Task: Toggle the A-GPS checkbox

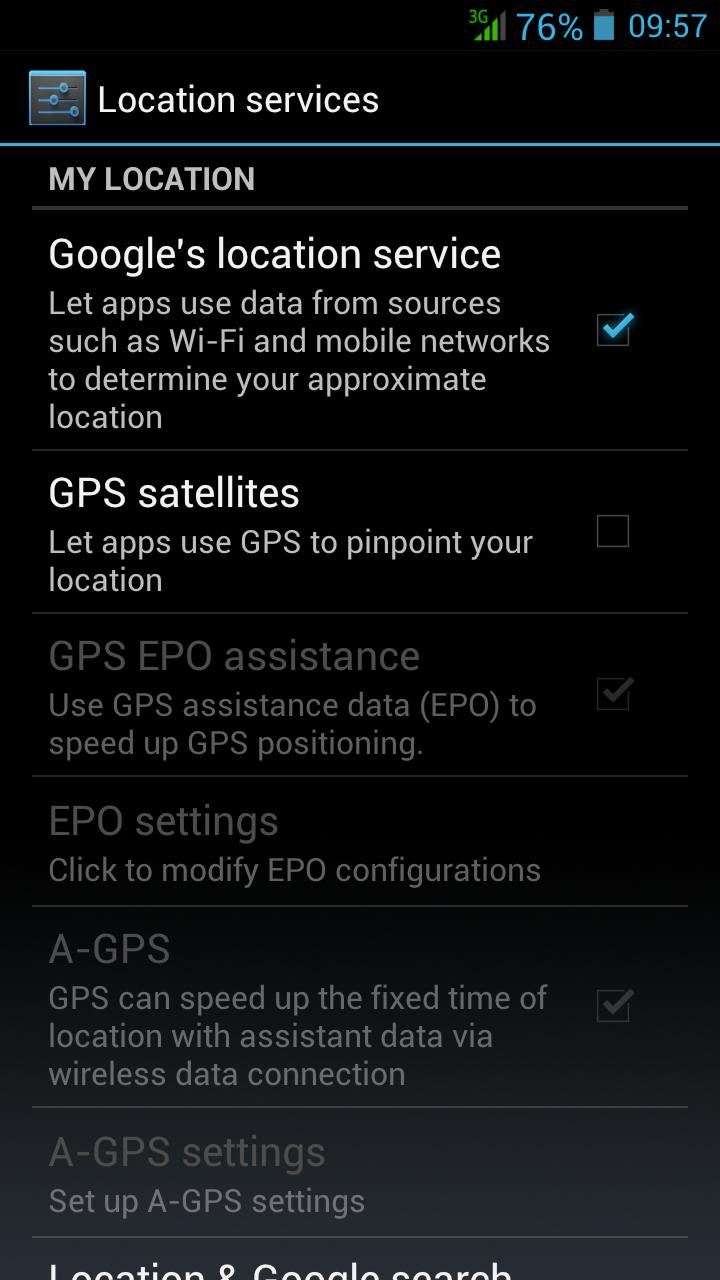Action: 613,1005
